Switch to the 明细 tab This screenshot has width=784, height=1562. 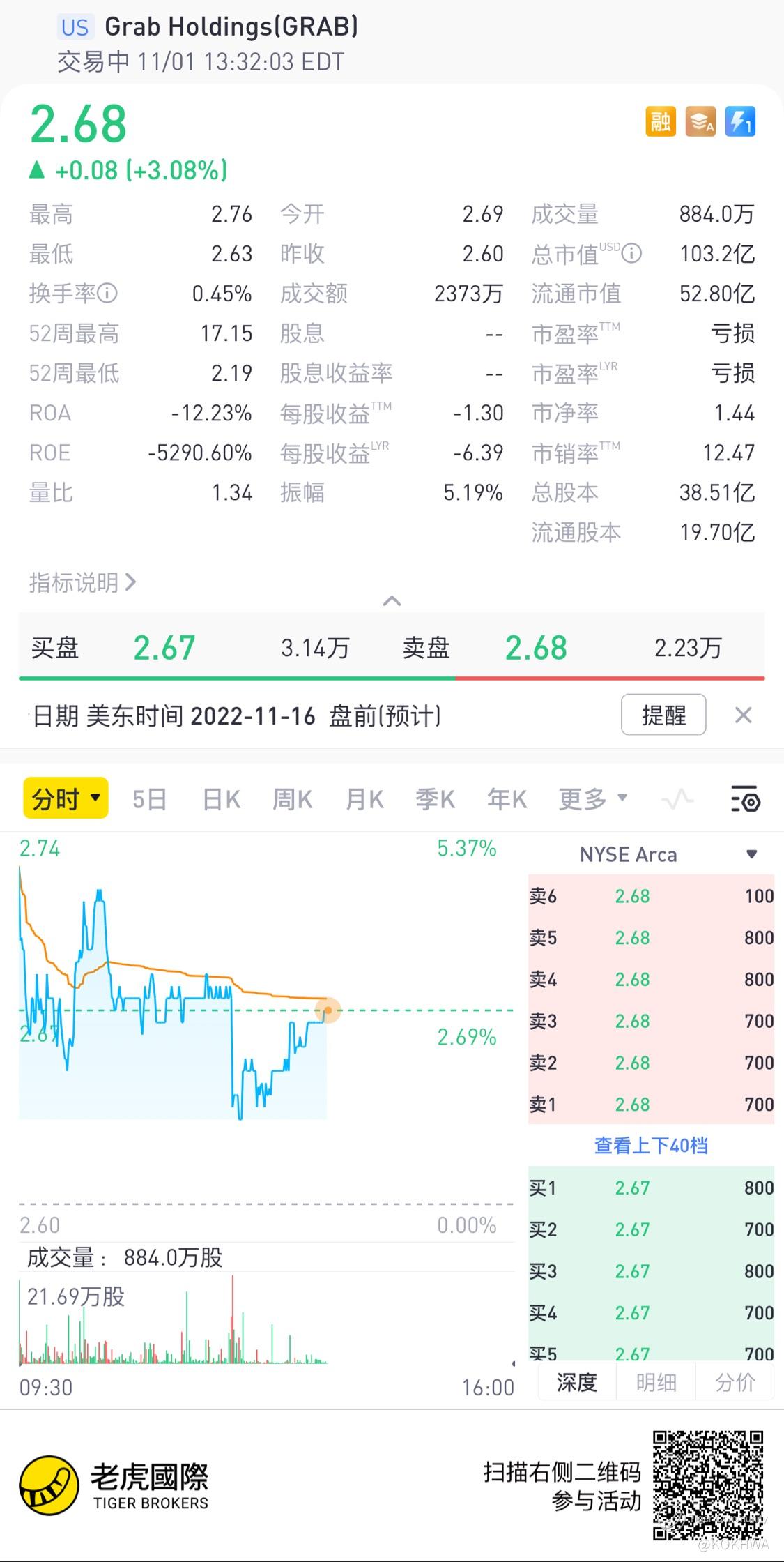pos(656,1382)
